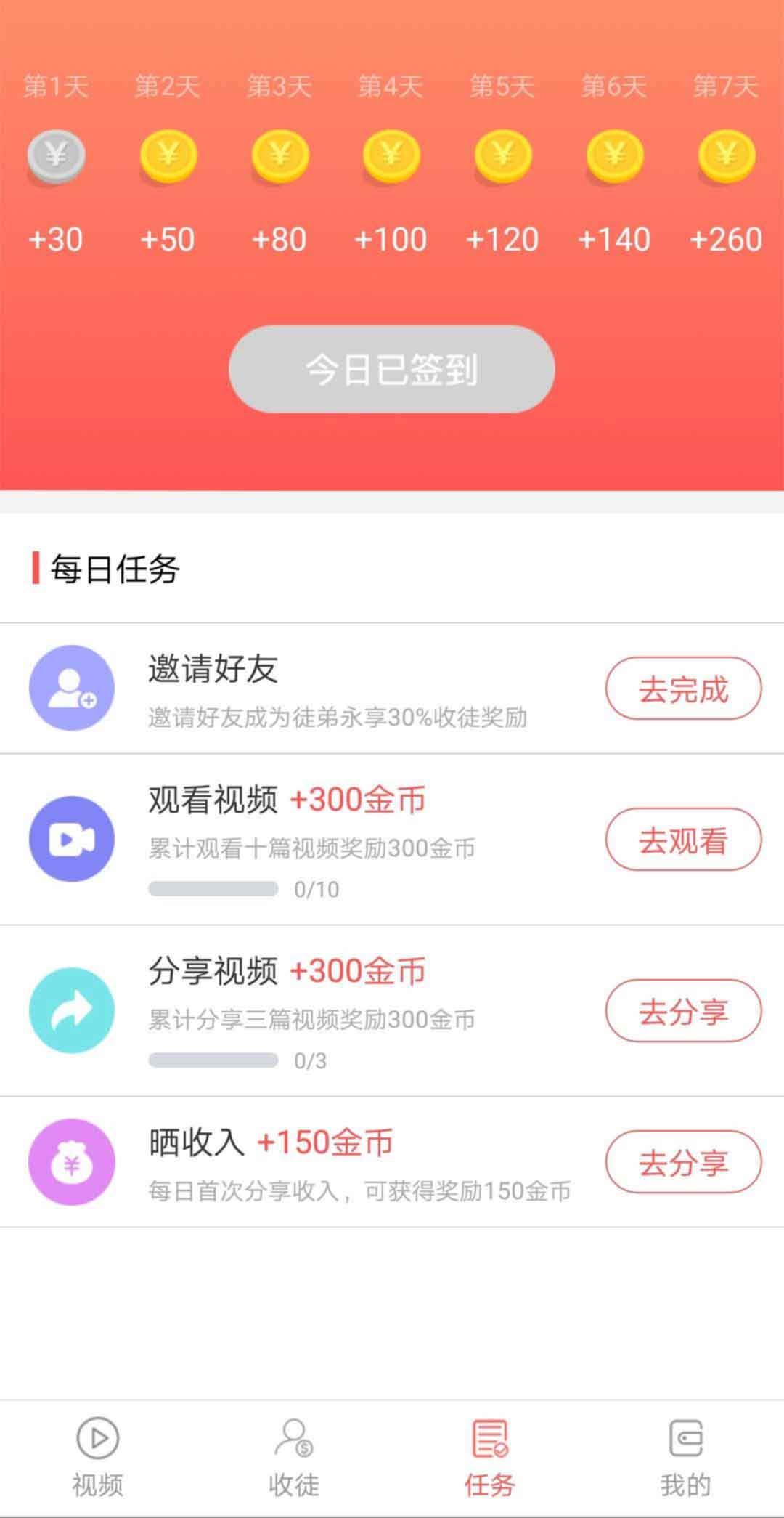784x1518 pixels.
Task: Open the 邀请好友 task row
Action: pos(392,689)
